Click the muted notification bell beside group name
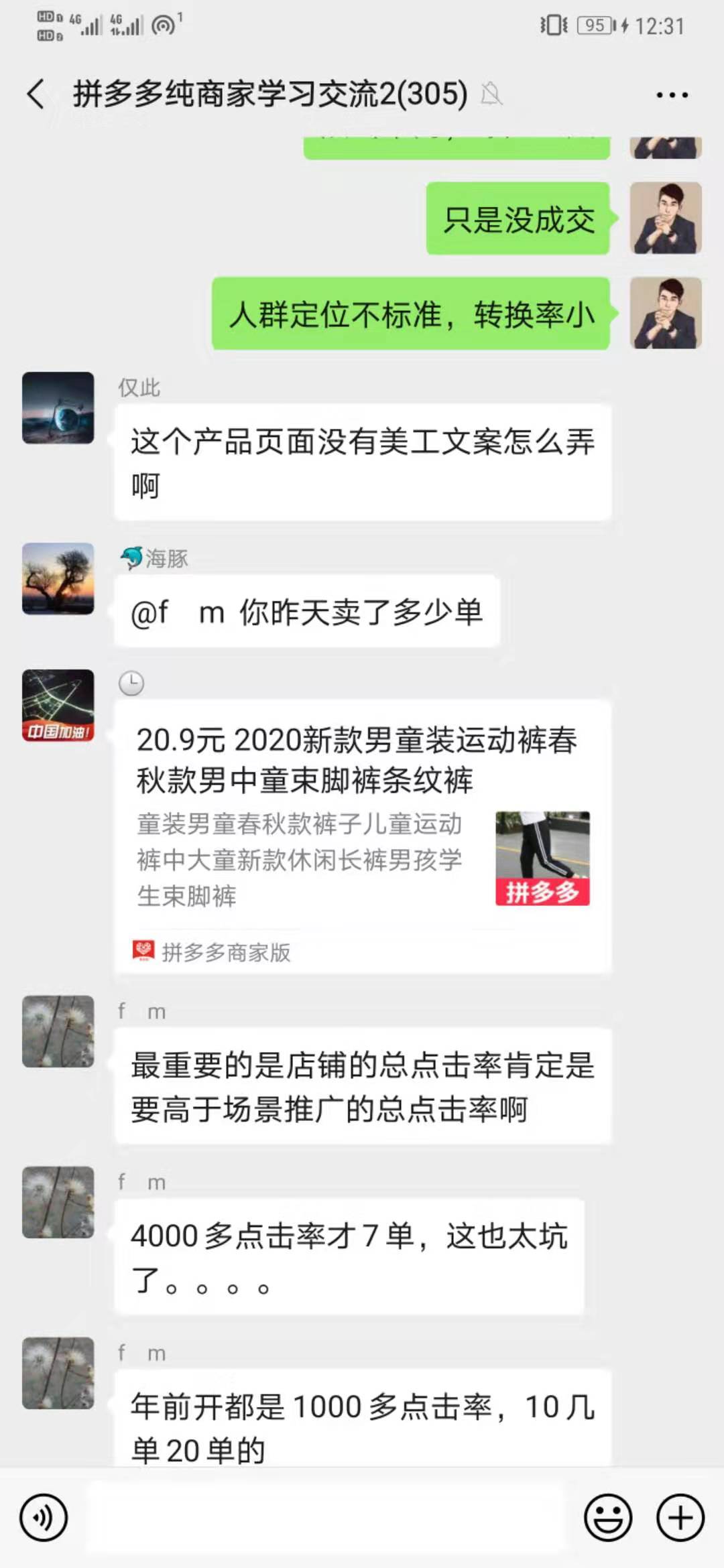Viewport: 724px width, 1568px height. tap(493, 95)
